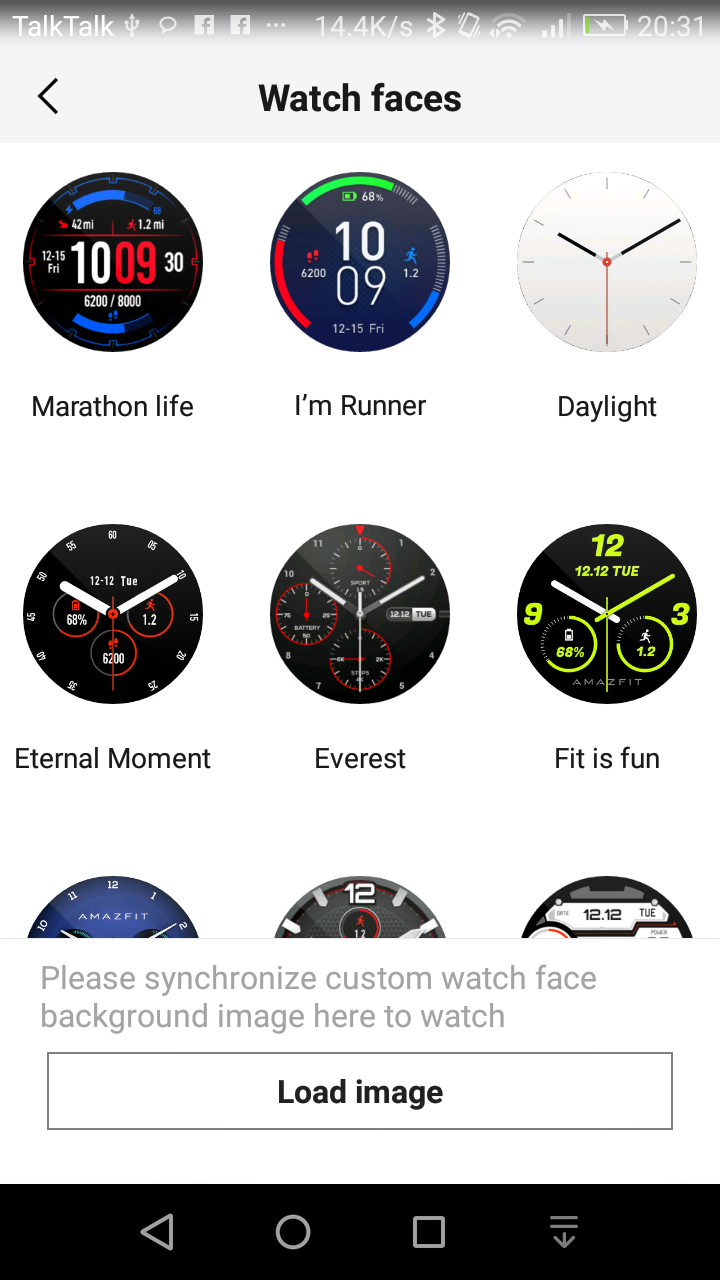Open the Eternal Moment watch face
720x1280 pixels.
[x=113, y=614]
